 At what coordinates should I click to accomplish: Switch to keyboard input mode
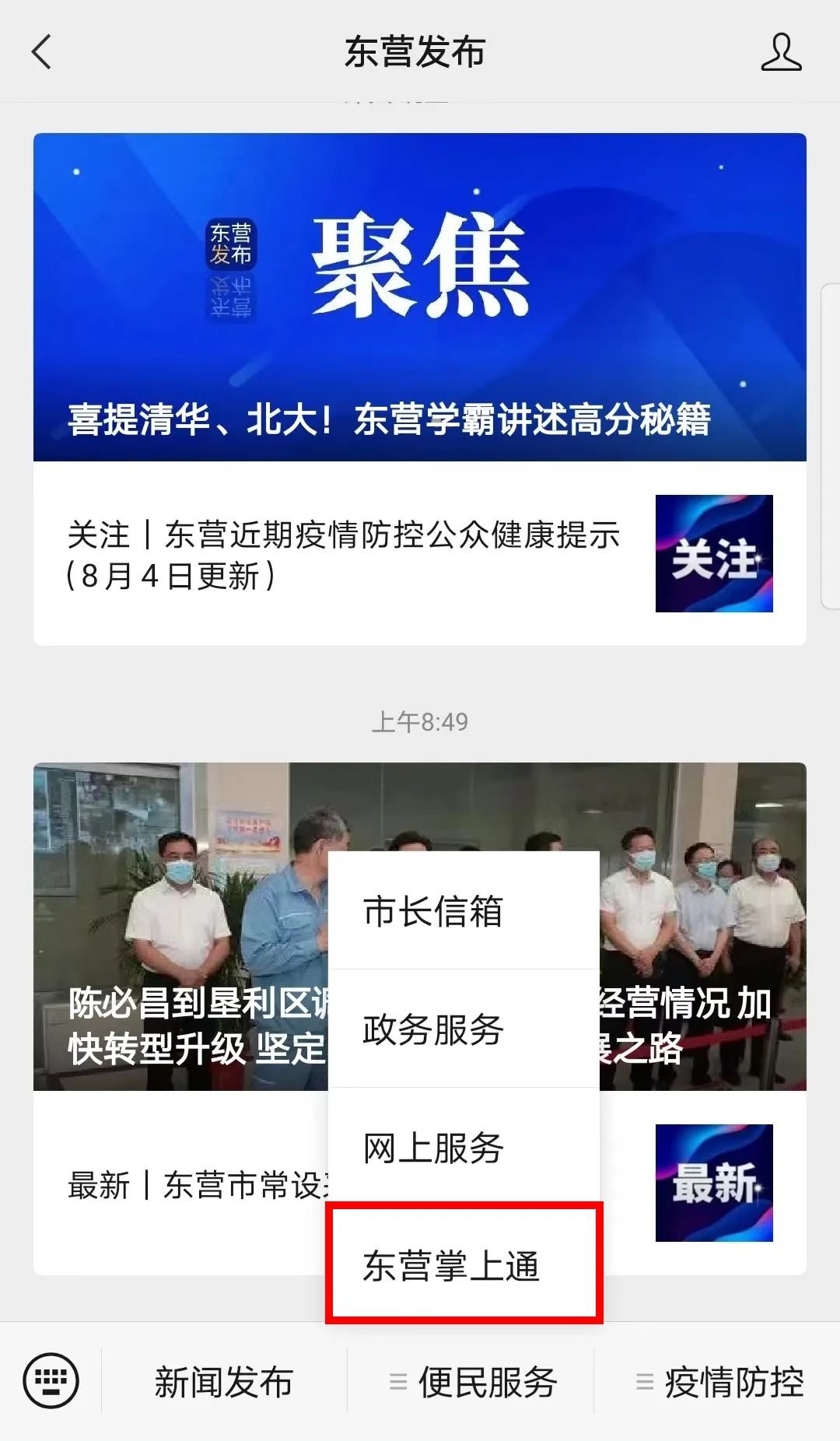coord(51,1381)
